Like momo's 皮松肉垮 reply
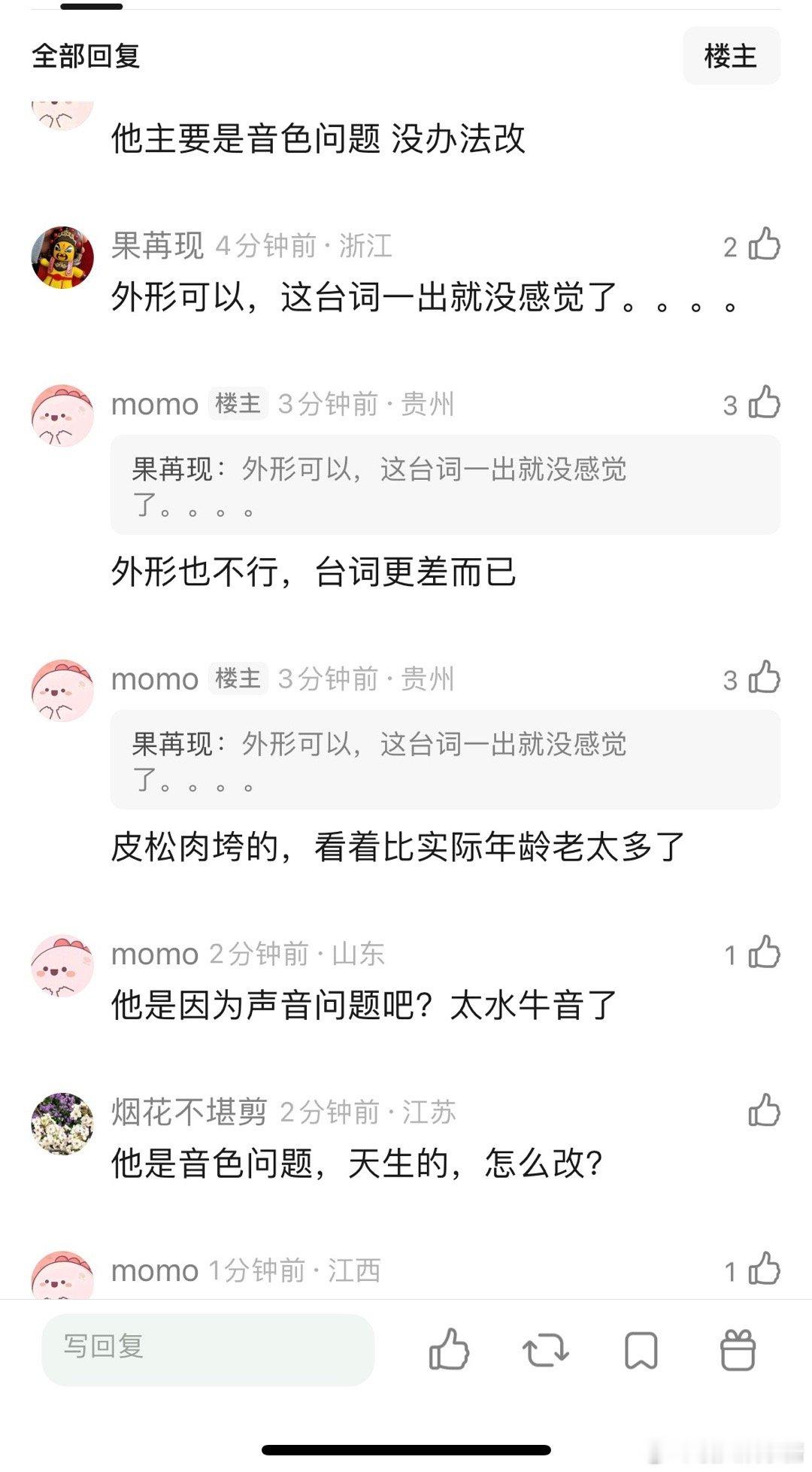This screenshot has height=1472, width=812. (x=765, y=679)
